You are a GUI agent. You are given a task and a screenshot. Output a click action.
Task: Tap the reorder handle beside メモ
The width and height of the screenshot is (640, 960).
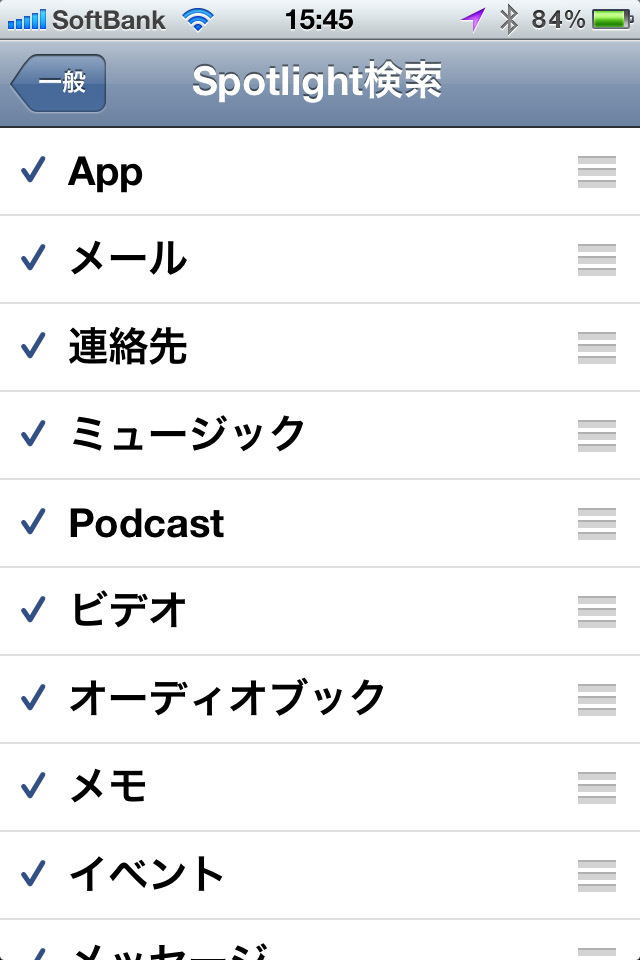coord(597,786)
